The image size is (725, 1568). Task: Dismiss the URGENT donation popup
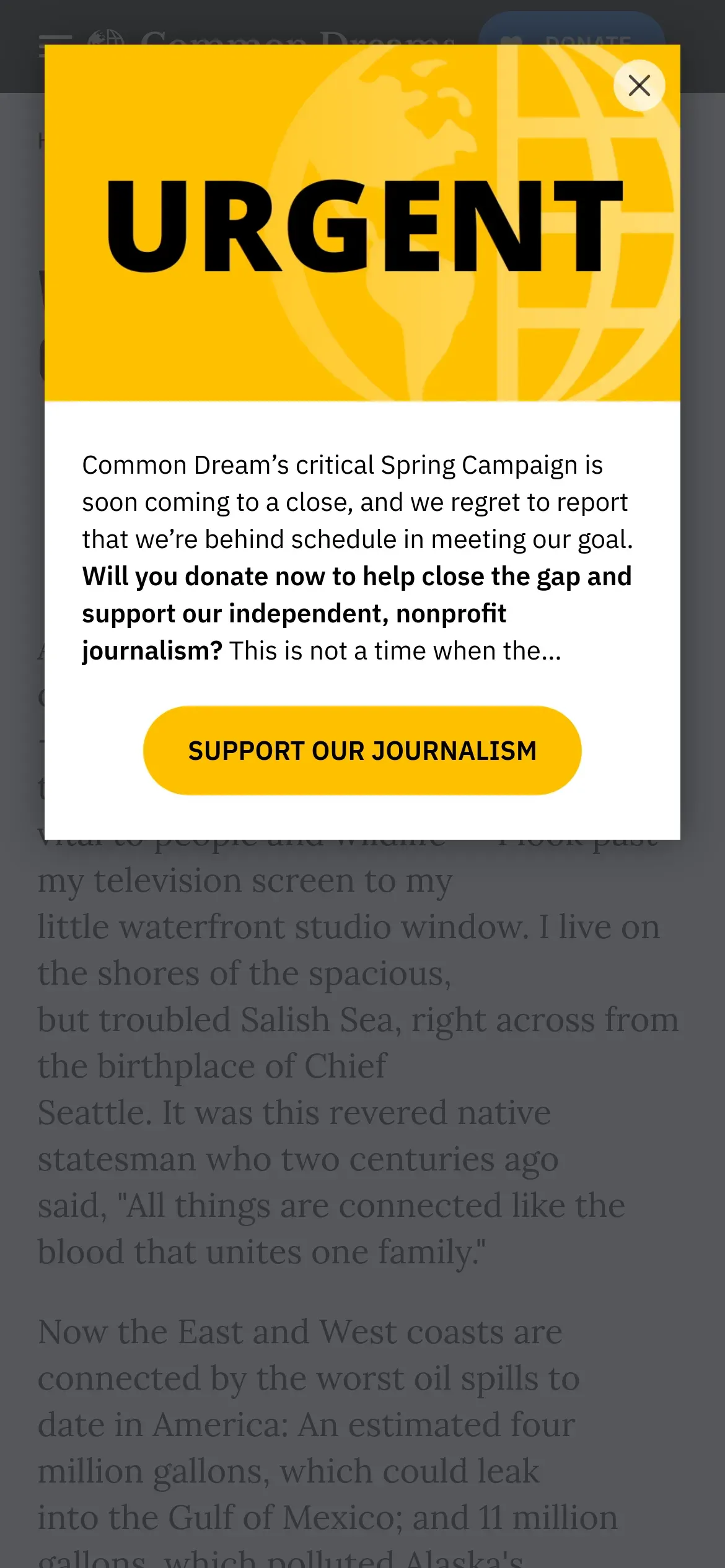[x=639, y=85]
